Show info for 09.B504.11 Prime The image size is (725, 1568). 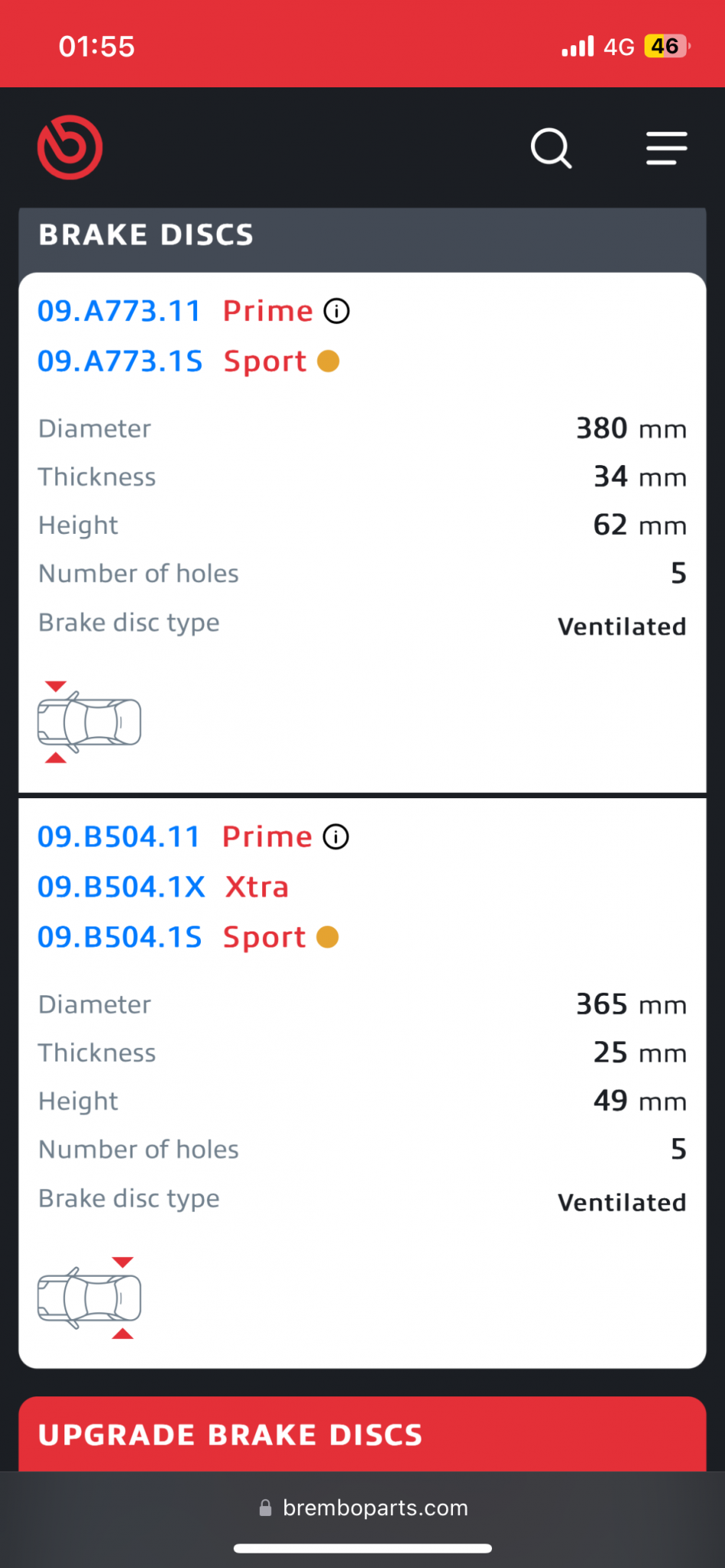click(x=336, y=836)
